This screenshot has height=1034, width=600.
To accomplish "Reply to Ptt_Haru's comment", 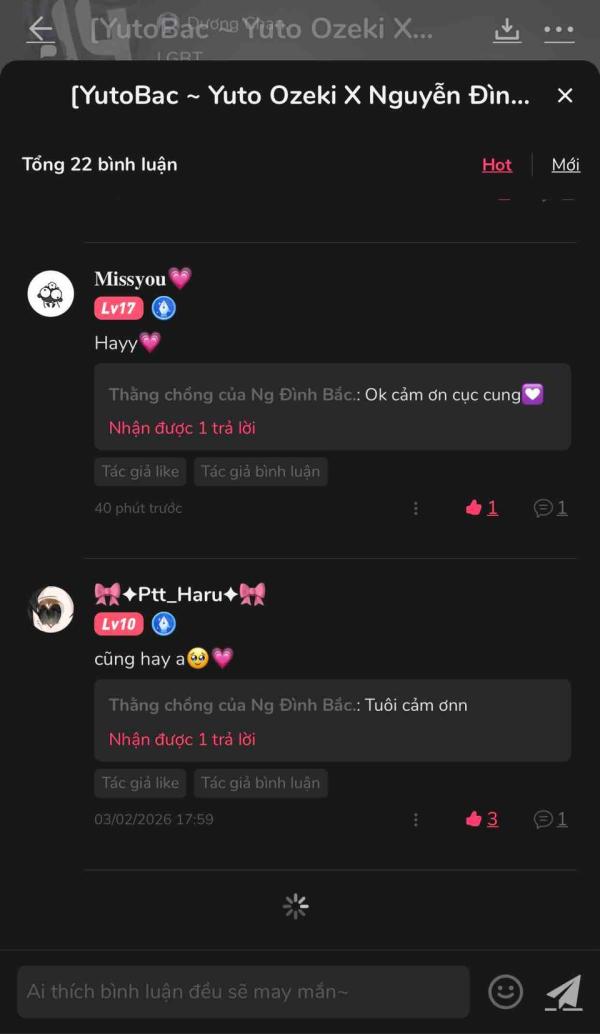I will 550,819.
